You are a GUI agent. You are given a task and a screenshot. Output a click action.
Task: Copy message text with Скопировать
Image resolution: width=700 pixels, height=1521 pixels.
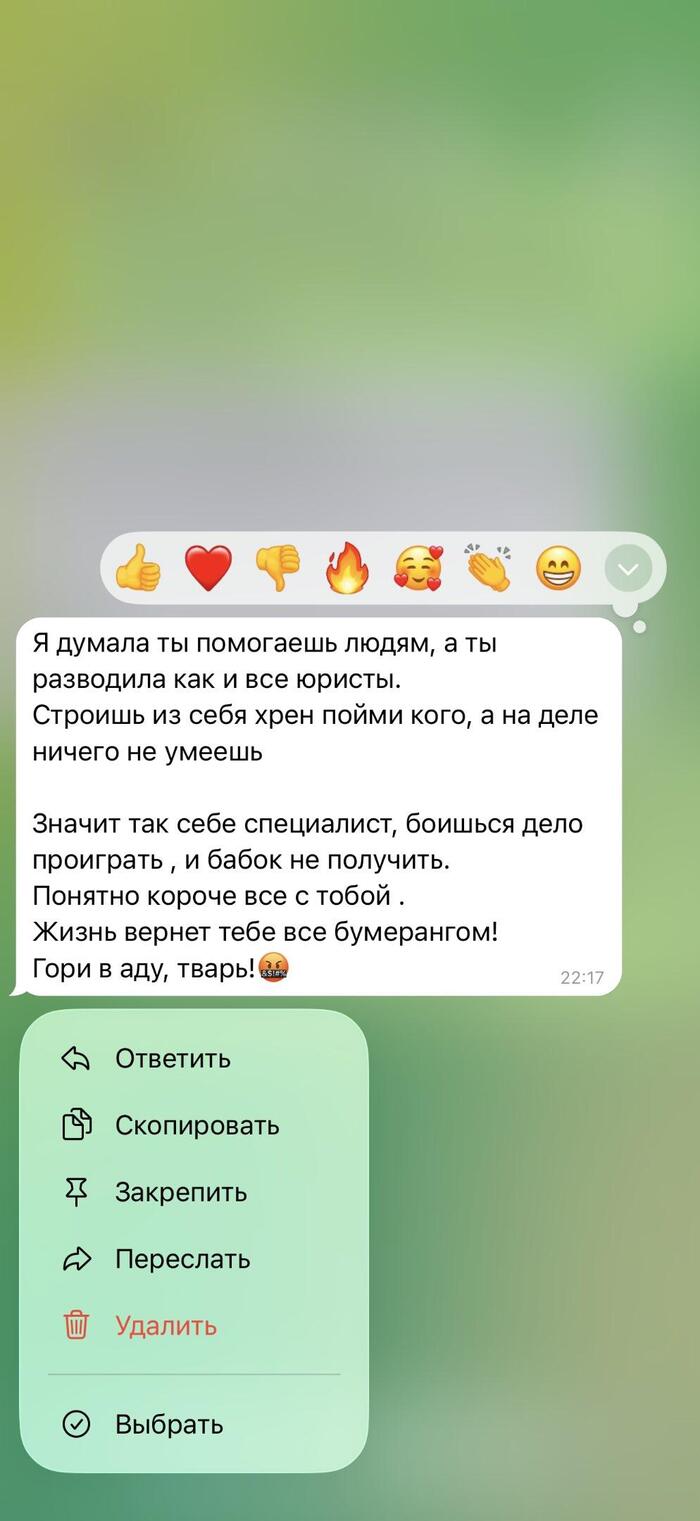tap(196, 1126)
